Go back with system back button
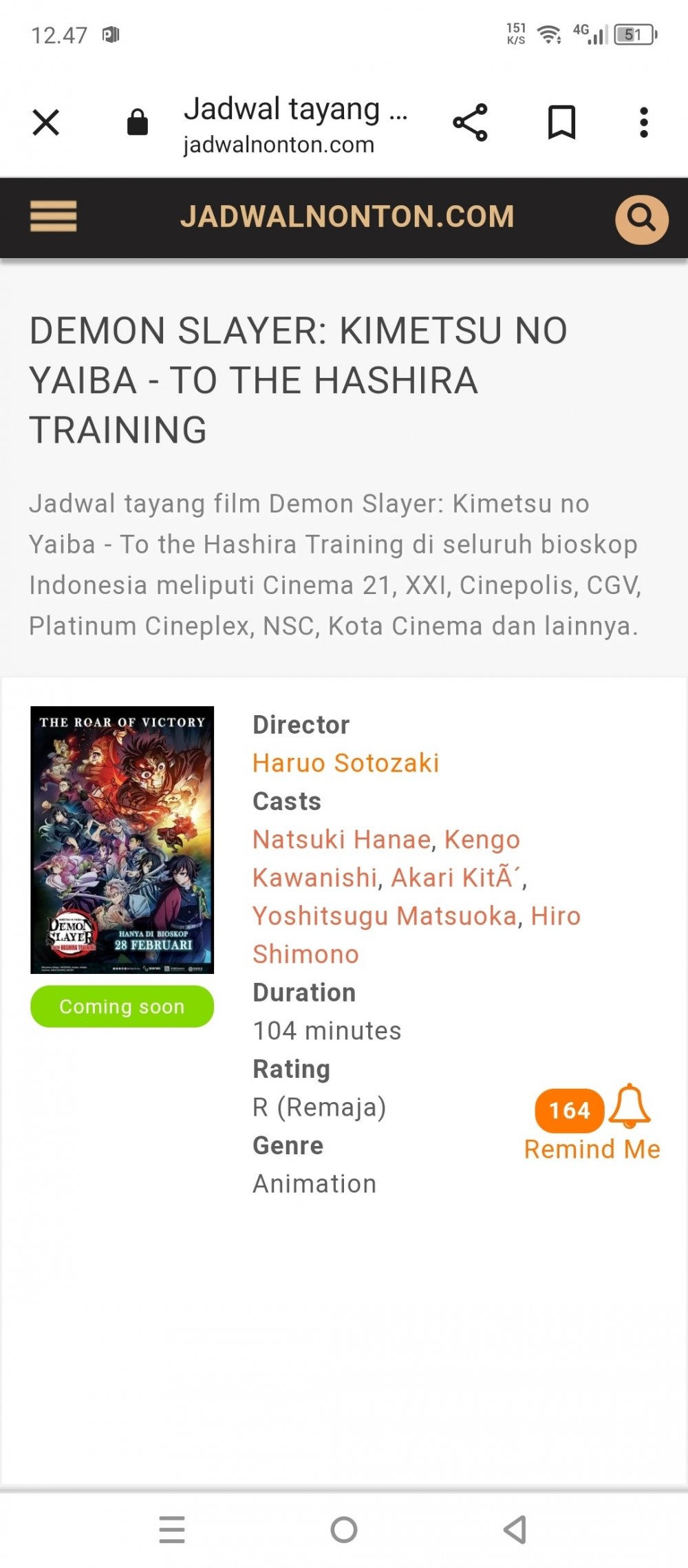The height and width of the screenshot is (1568, 688). (515, 1529)
